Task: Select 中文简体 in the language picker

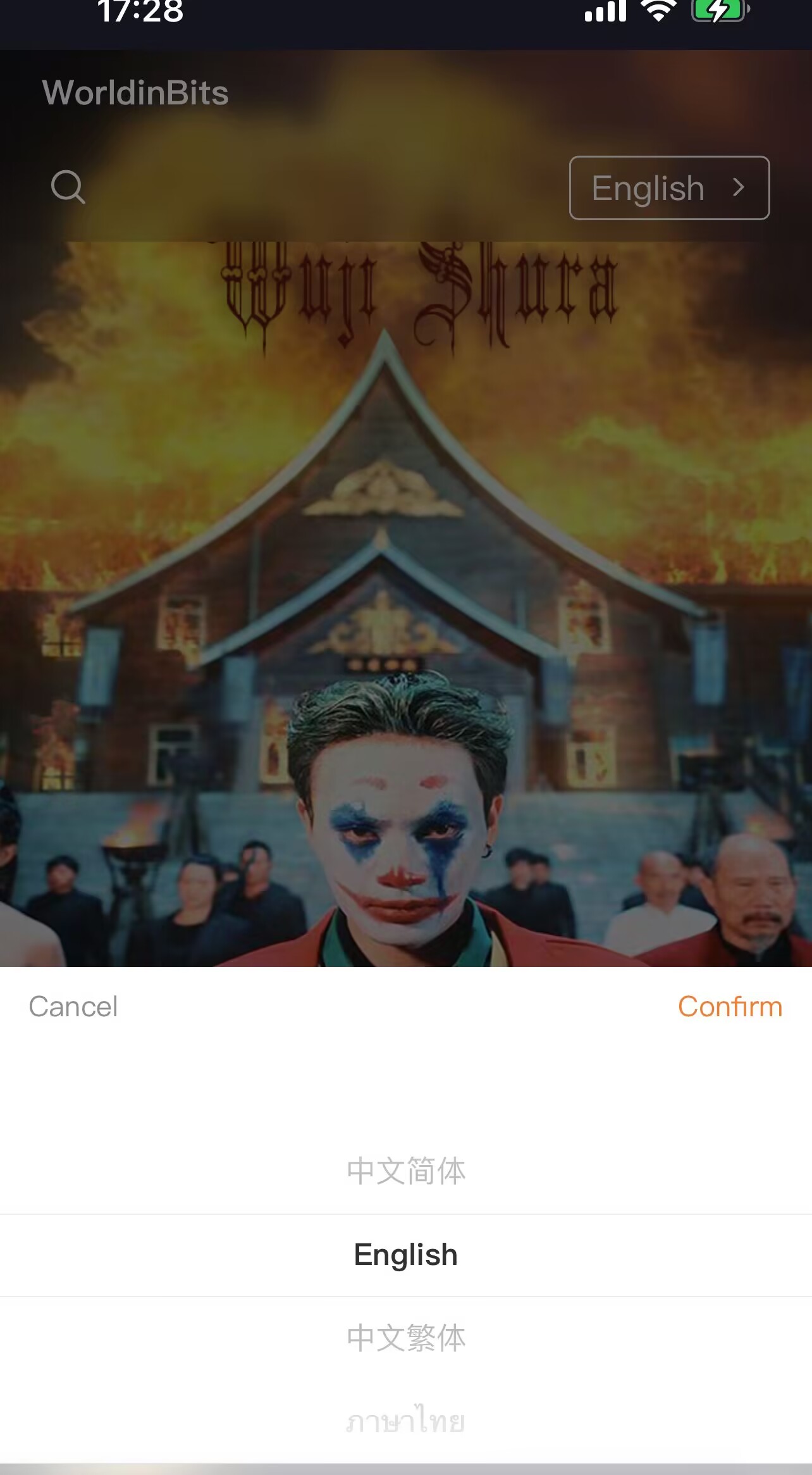Action: point(406,1171)
